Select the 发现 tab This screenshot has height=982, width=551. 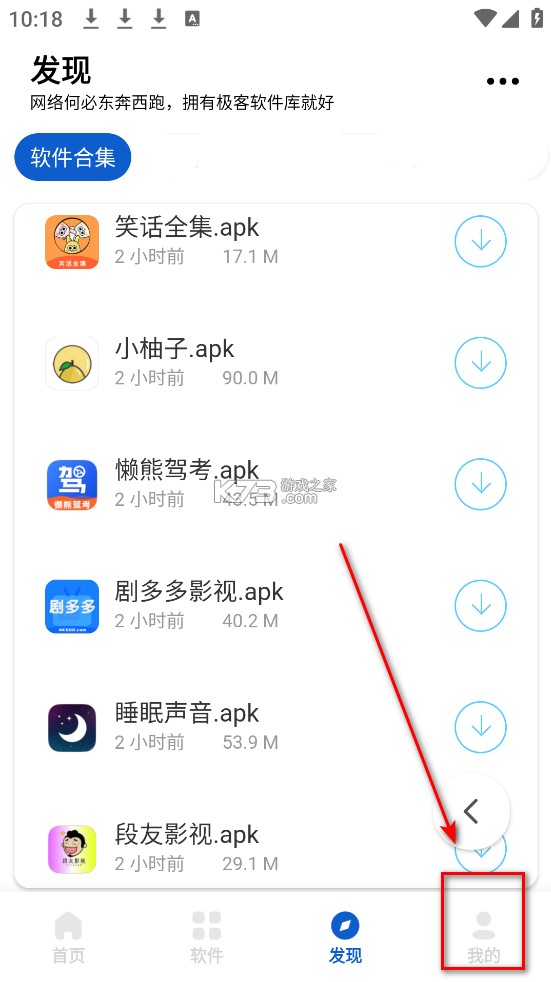[x=345, y=937]
